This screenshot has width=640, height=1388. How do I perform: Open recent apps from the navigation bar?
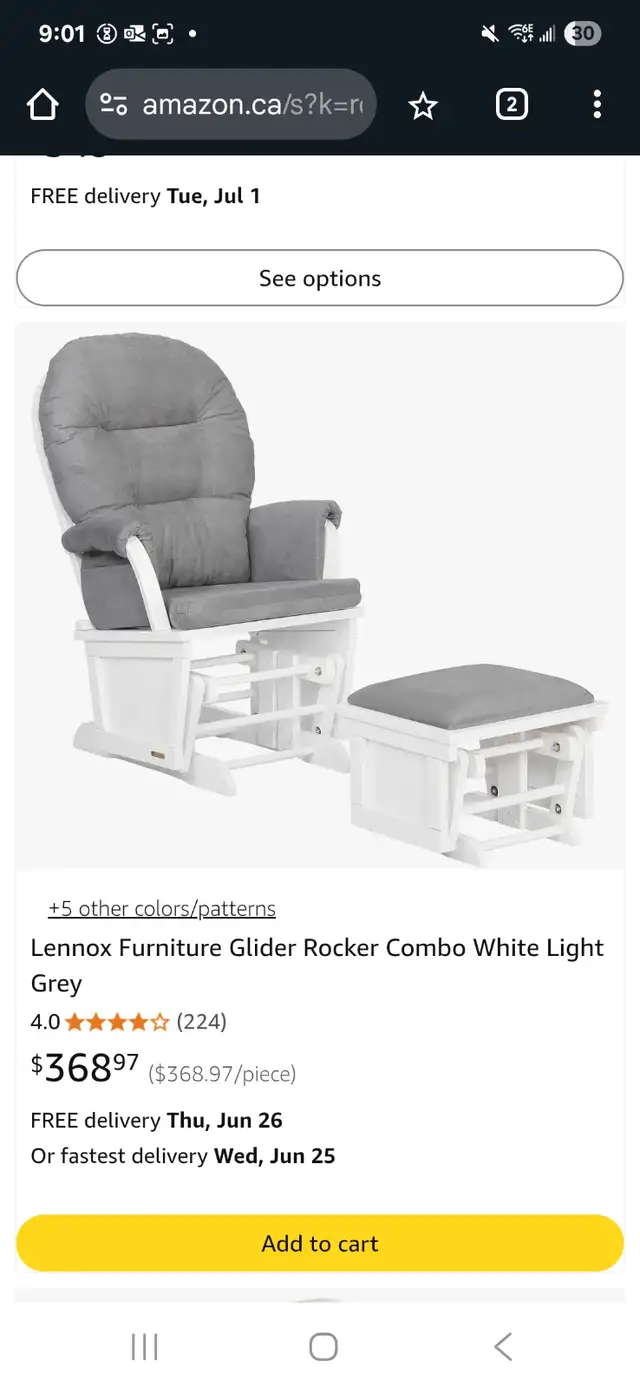tap(145, 1346)
